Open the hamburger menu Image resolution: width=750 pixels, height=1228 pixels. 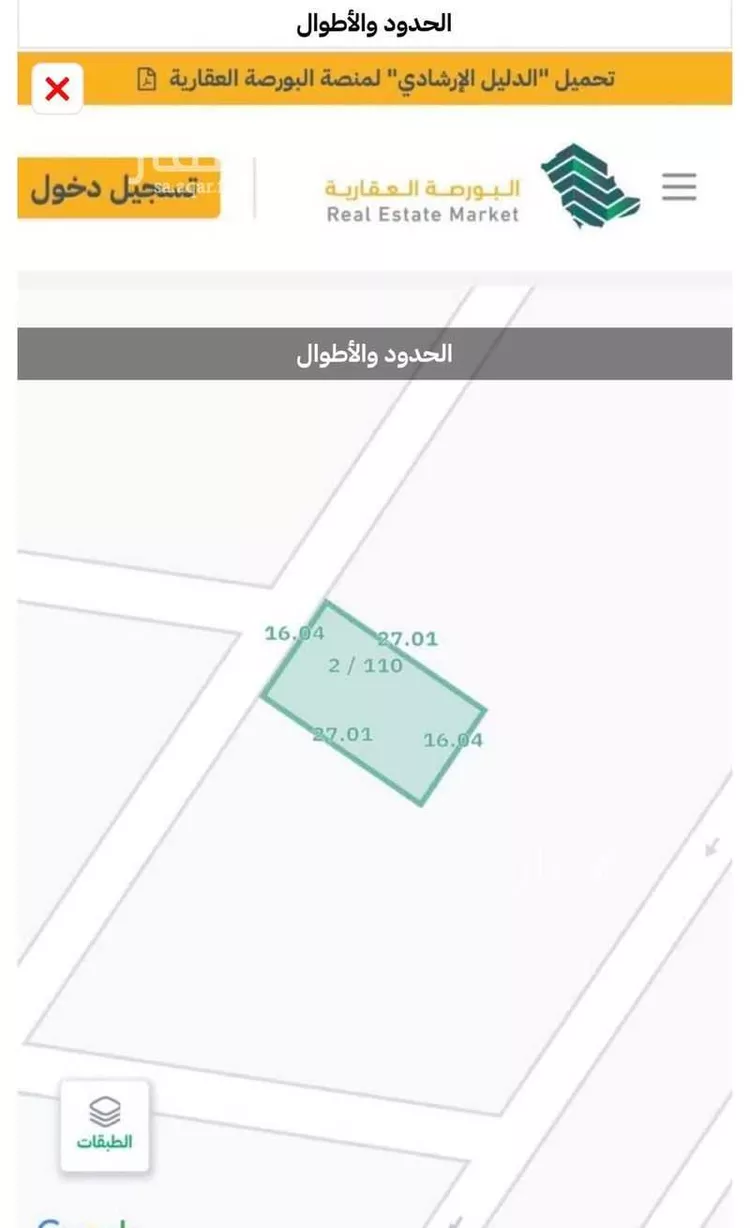pos(679,187)
